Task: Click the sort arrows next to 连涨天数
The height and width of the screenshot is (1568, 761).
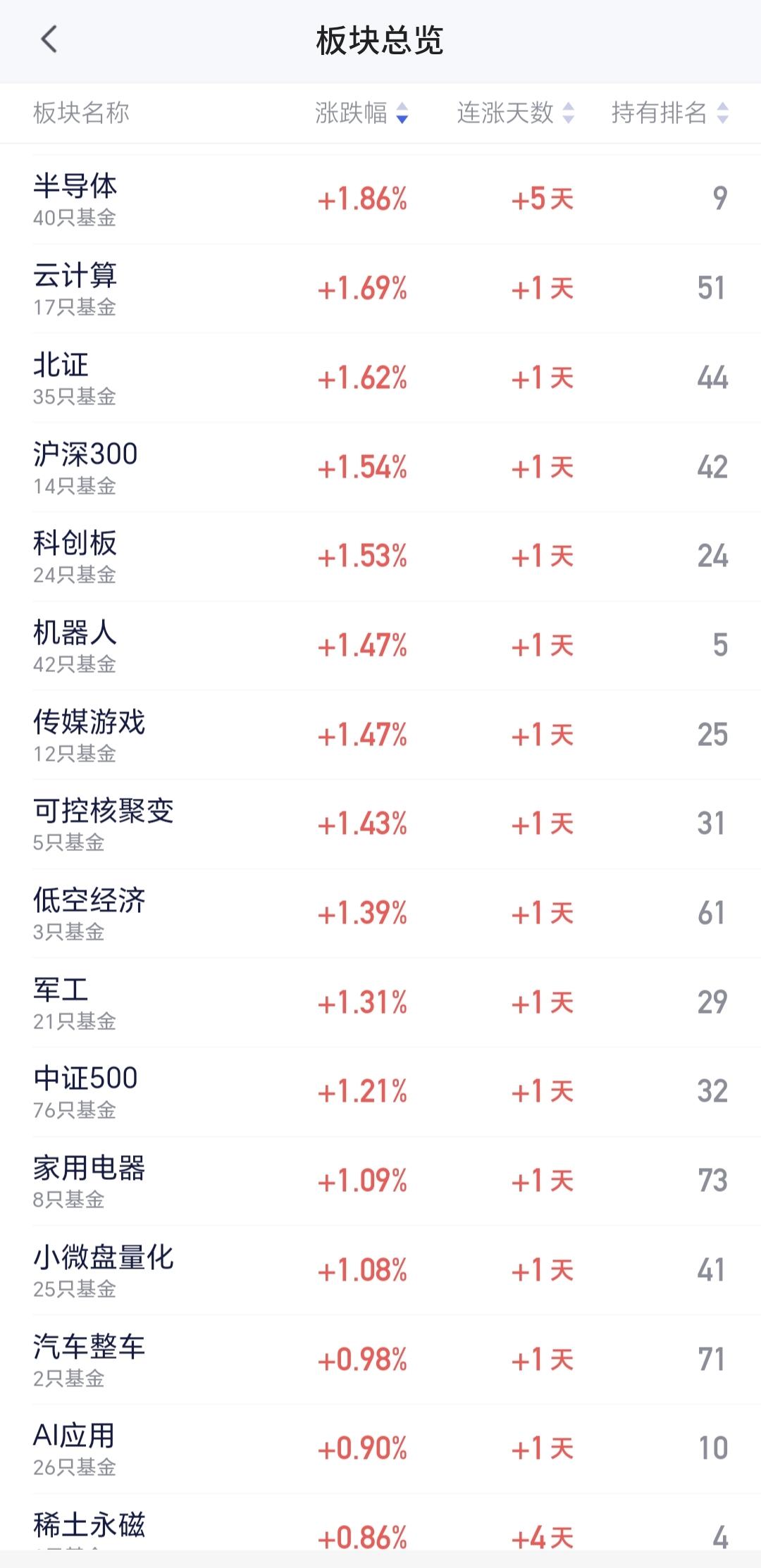Action: (x=568, y=113)
